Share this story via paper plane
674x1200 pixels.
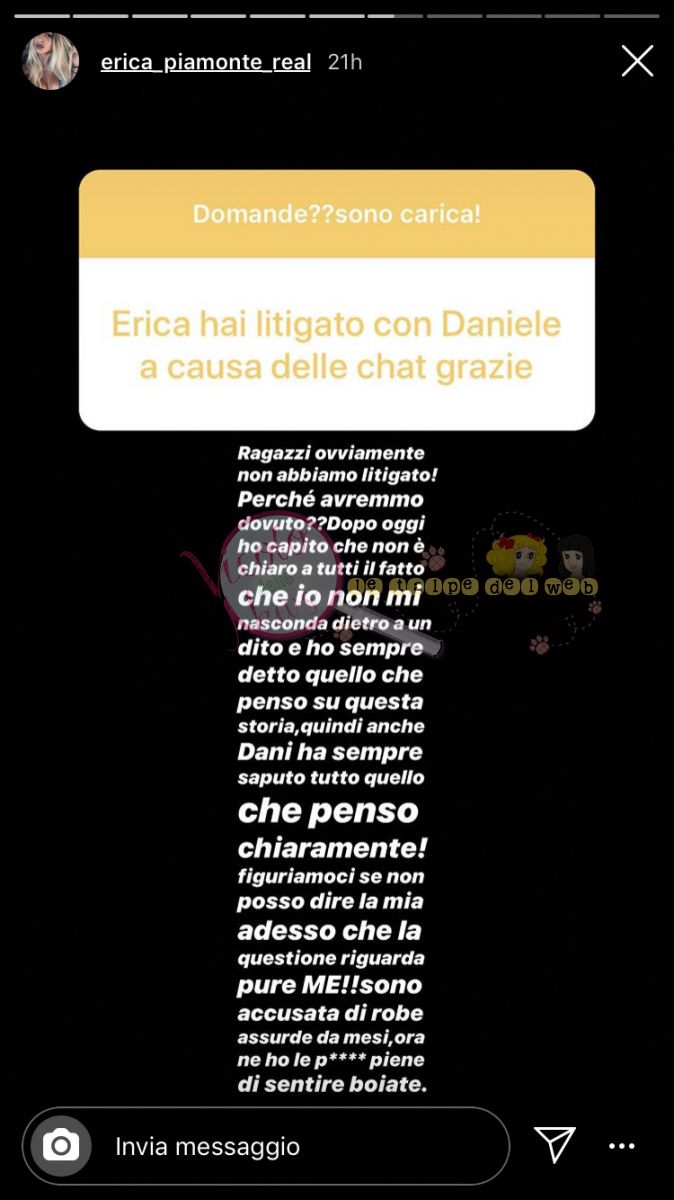point(554,1145)
